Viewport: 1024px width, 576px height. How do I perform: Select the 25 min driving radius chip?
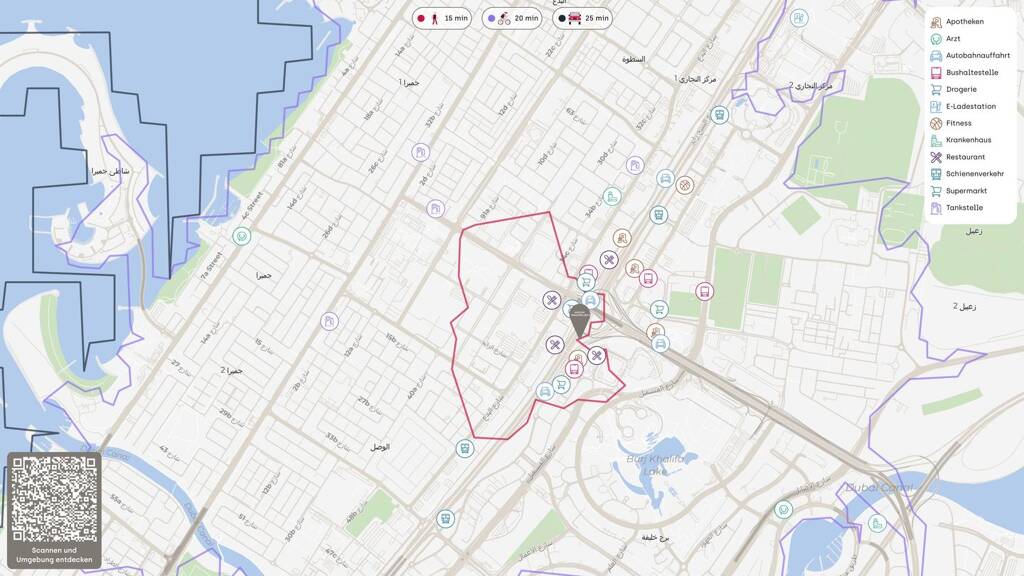pos(583,18)
